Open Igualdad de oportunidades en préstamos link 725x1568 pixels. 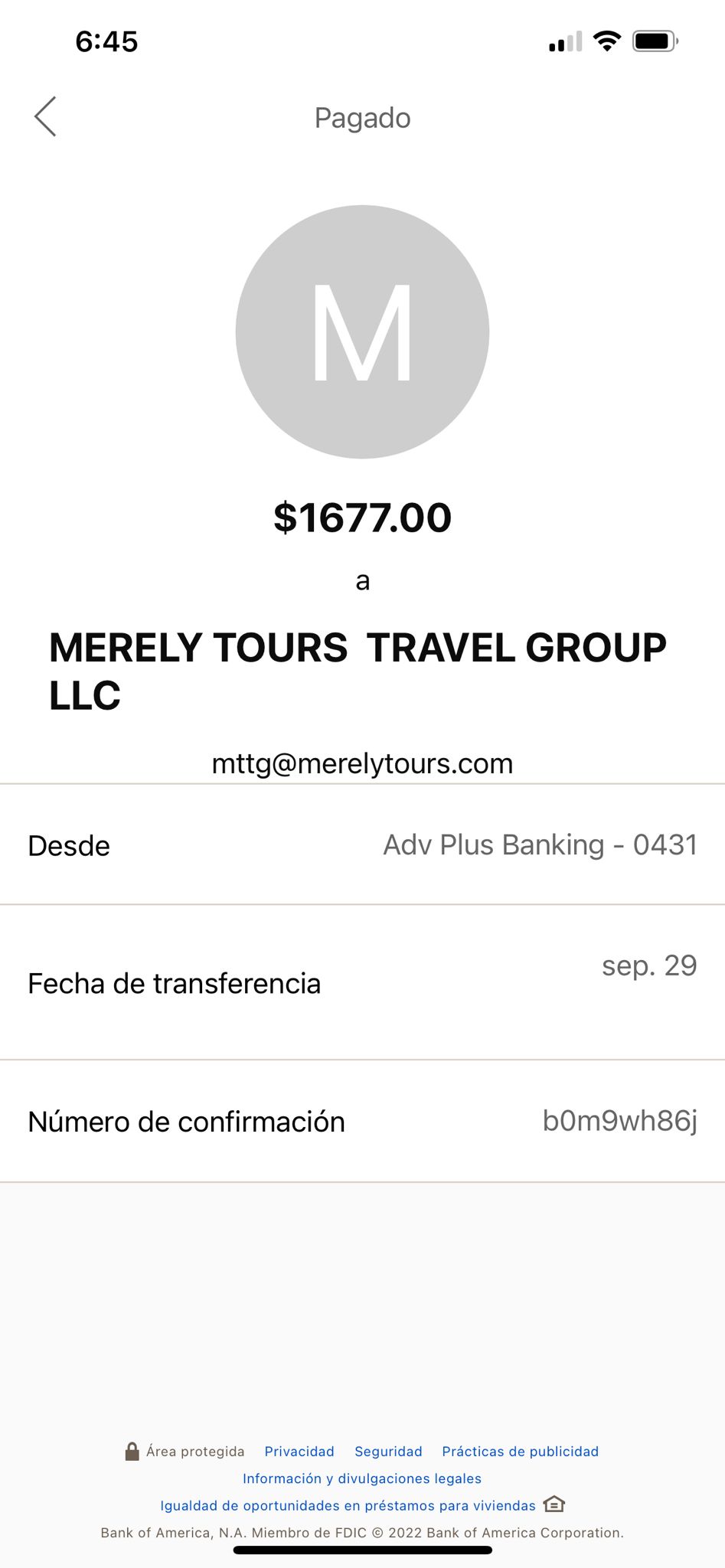348,1506
